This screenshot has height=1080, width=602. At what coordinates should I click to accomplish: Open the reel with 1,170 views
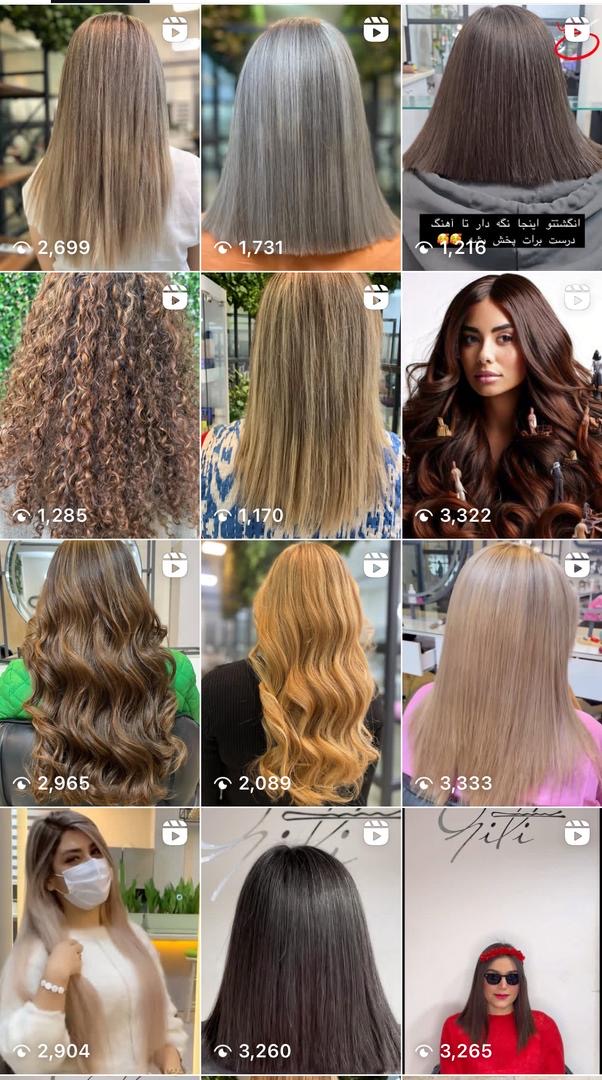(x=300, y=405)
